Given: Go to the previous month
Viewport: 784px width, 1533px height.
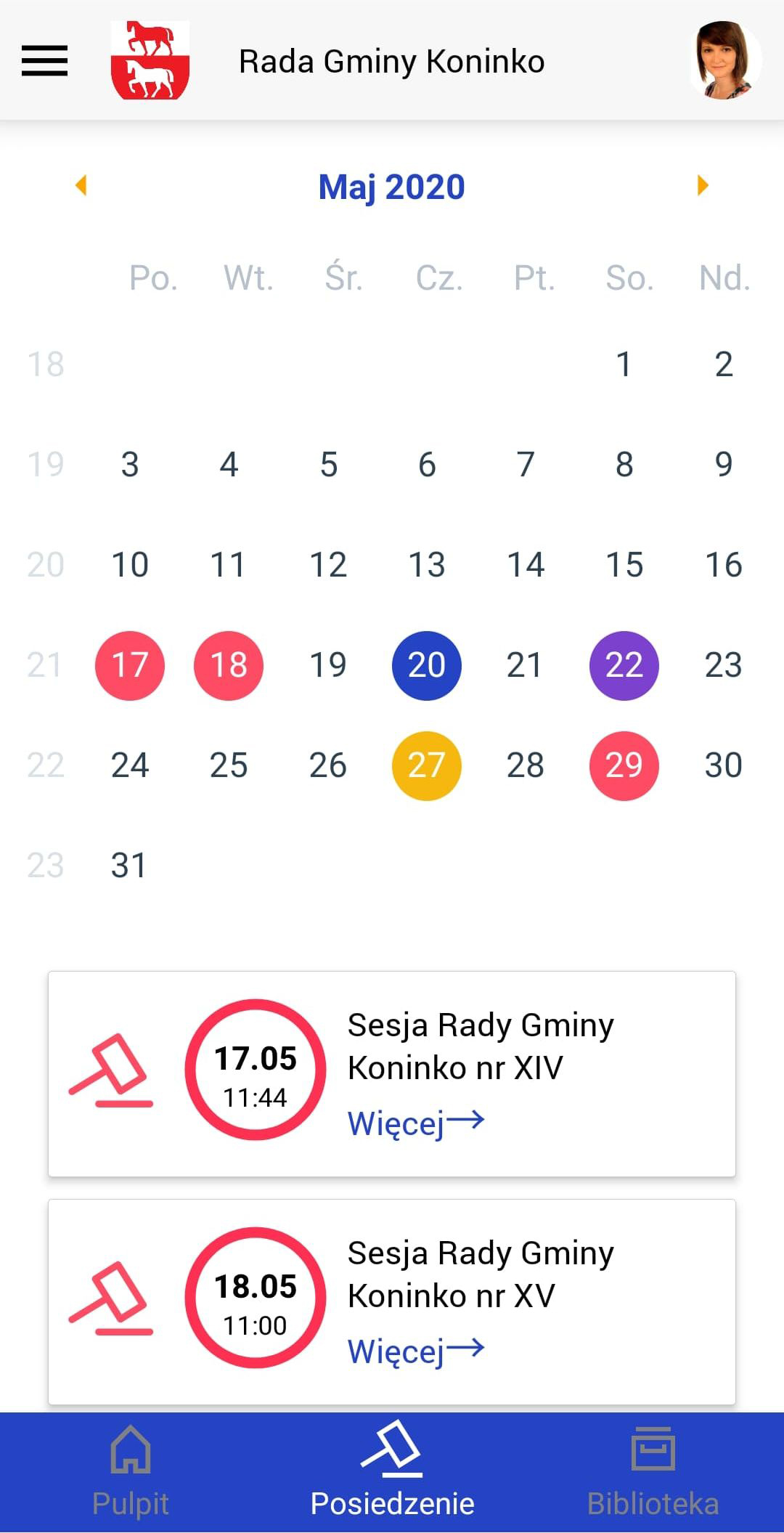Looking at the screenshot, I should pos(81,185).
